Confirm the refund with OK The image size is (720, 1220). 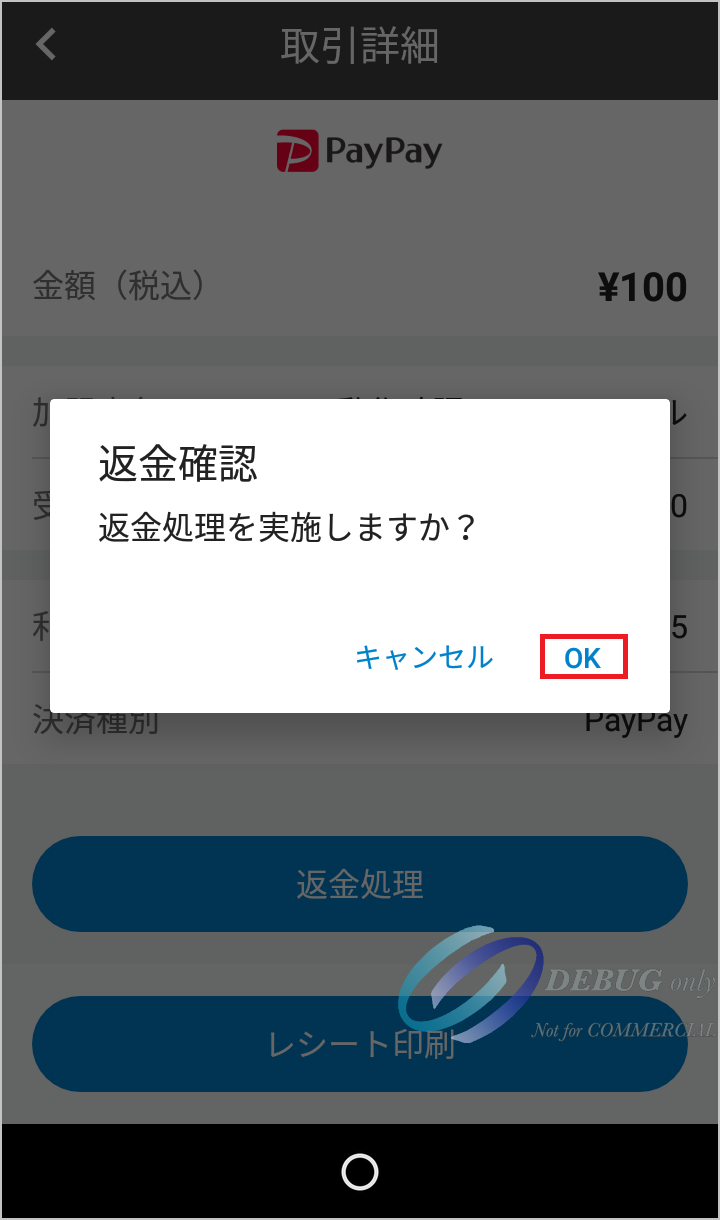[x=583, y=657]
